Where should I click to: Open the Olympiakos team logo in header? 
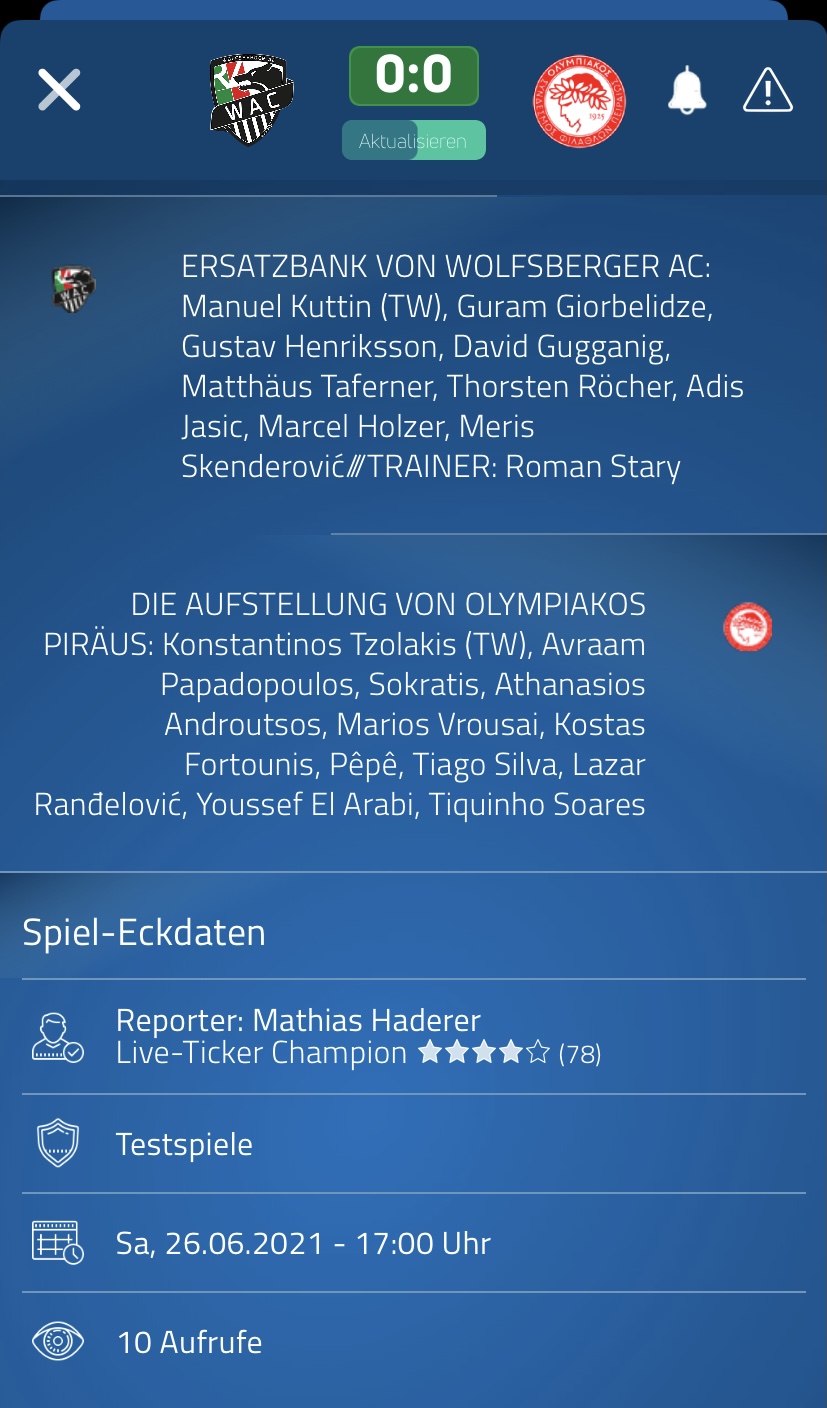(x=579, y=98)
